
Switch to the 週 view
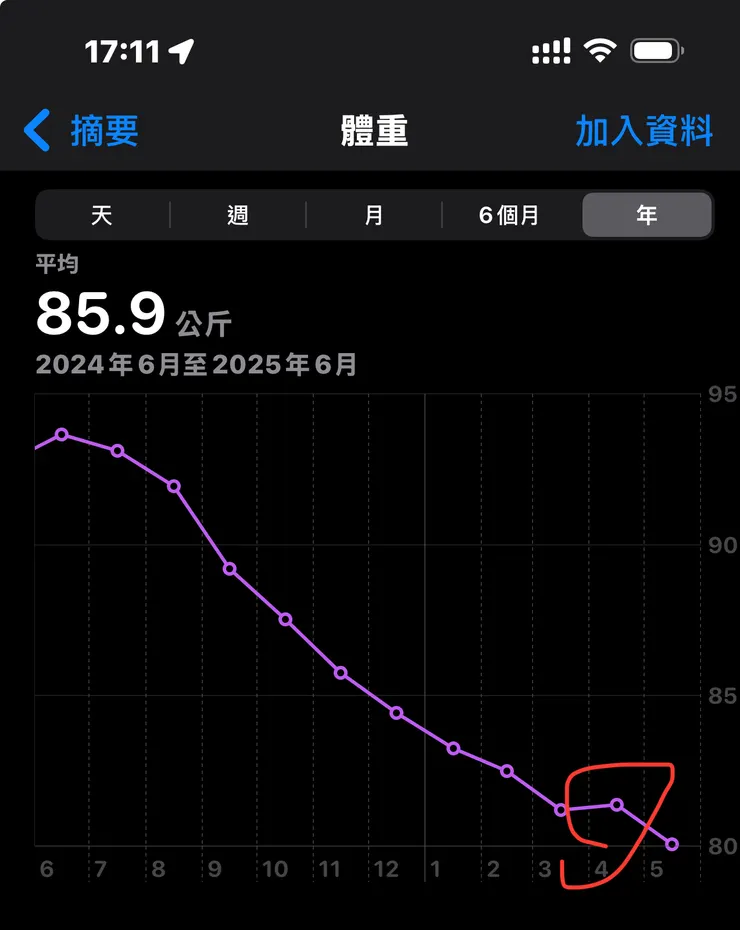pyautogui.click(x=237, y=214)
